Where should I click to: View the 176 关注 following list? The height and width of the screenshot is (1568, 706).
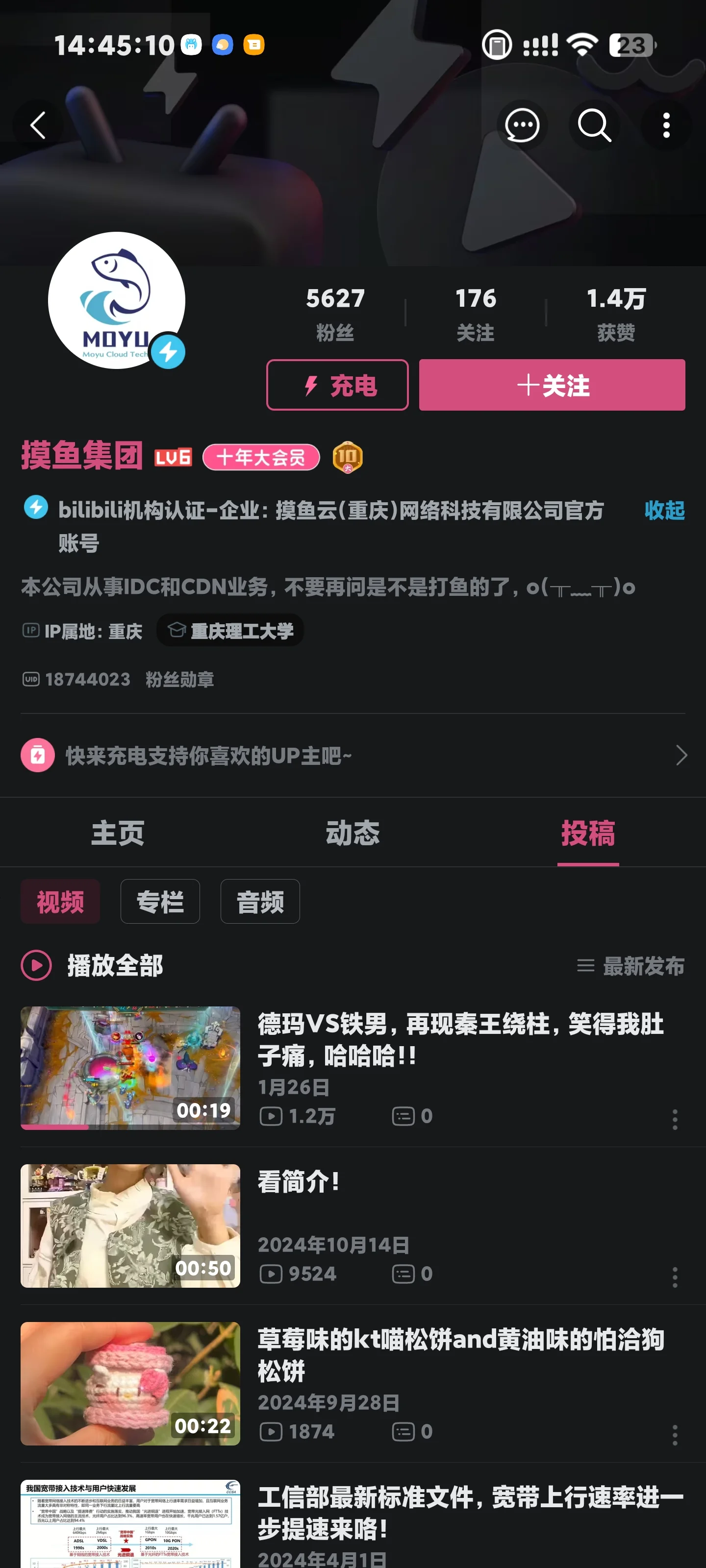[475, 314]
